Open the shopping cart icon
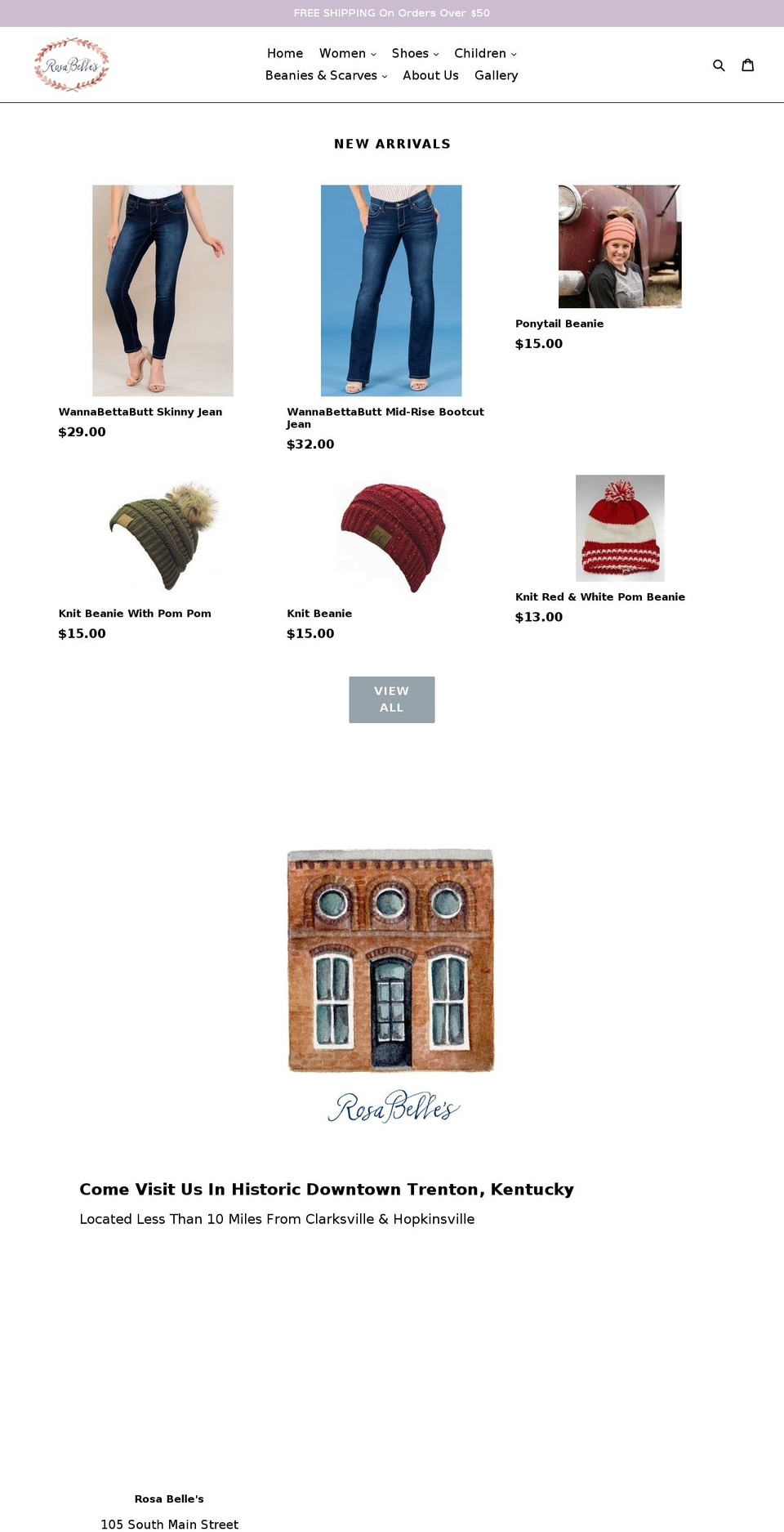This screenshot has height=1532, width=784. [x=748, y=65]
